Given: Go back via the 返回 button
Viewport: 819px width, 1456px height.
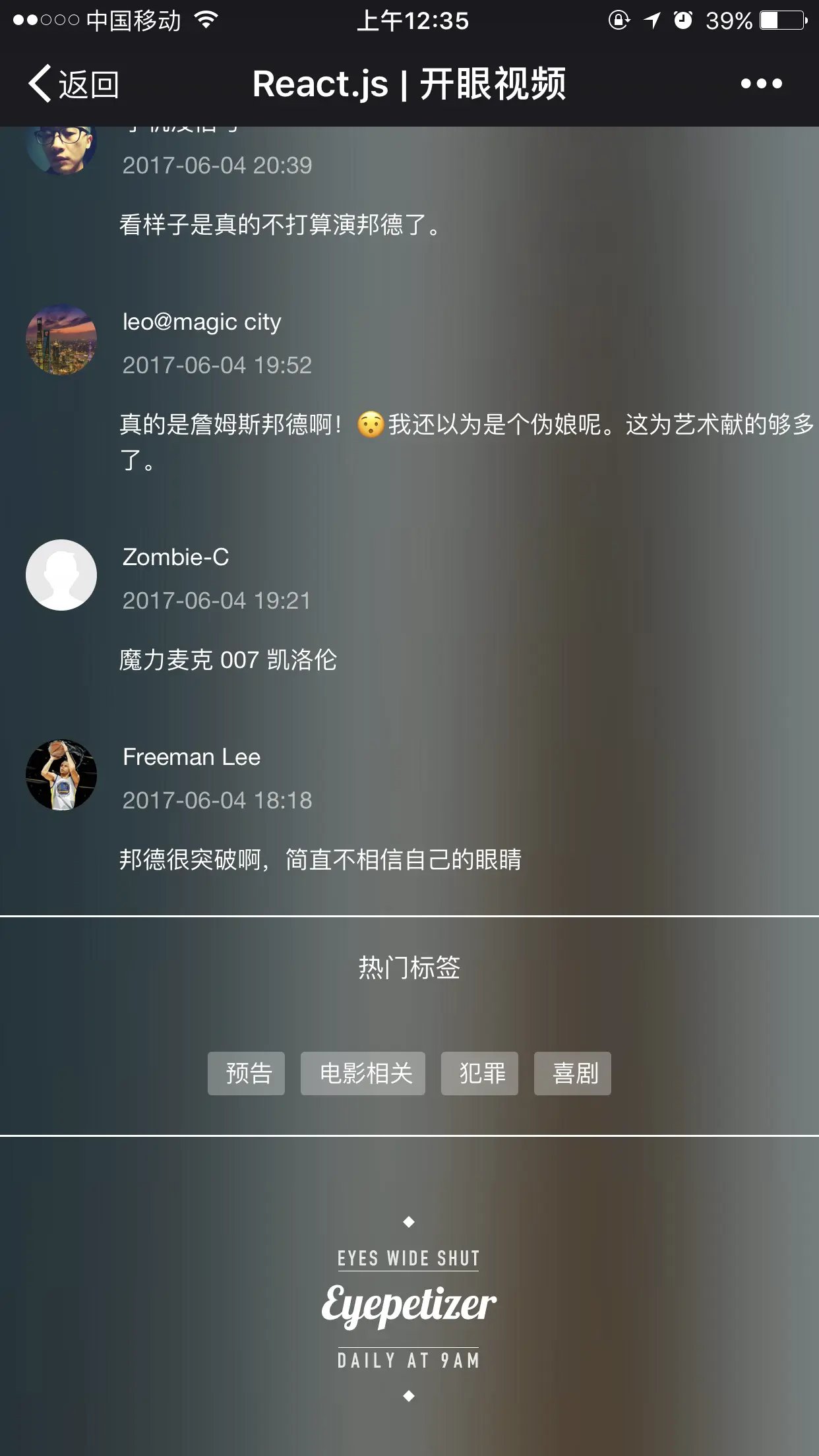Looking at the screenshot, I should coord(74,84).
